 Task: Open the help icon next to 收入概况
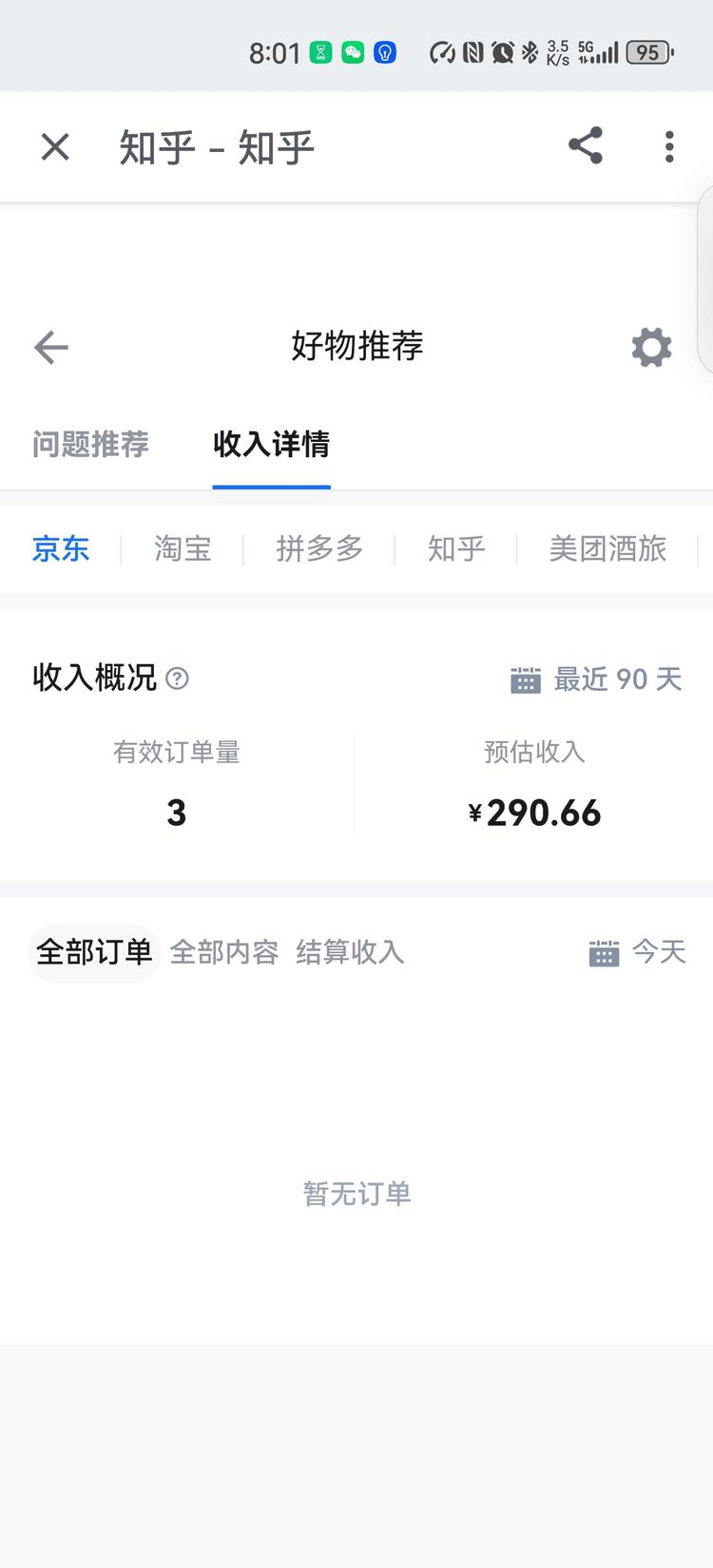177,679
